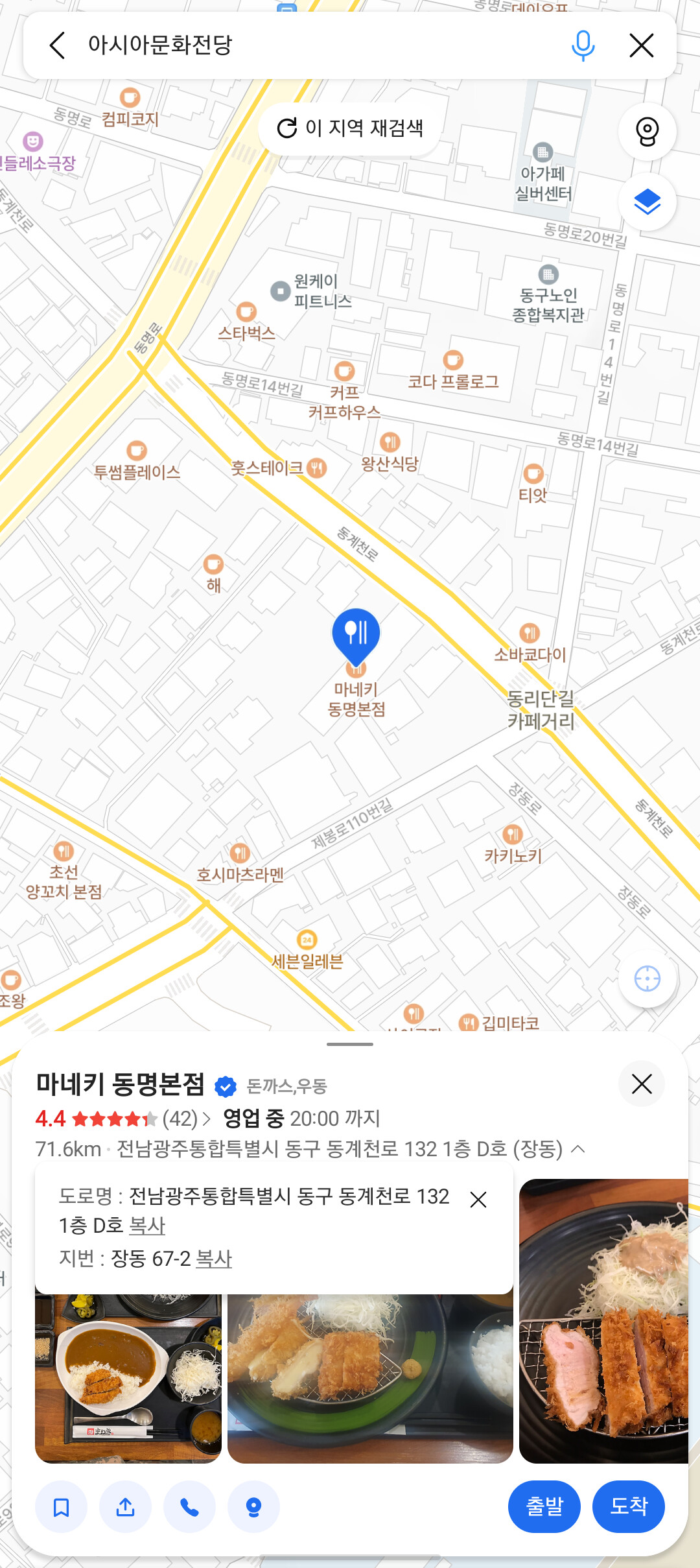Go back from the search results
Image resolution: width=700 pixels, height=1568 pixels.
(x=58, y=45)
